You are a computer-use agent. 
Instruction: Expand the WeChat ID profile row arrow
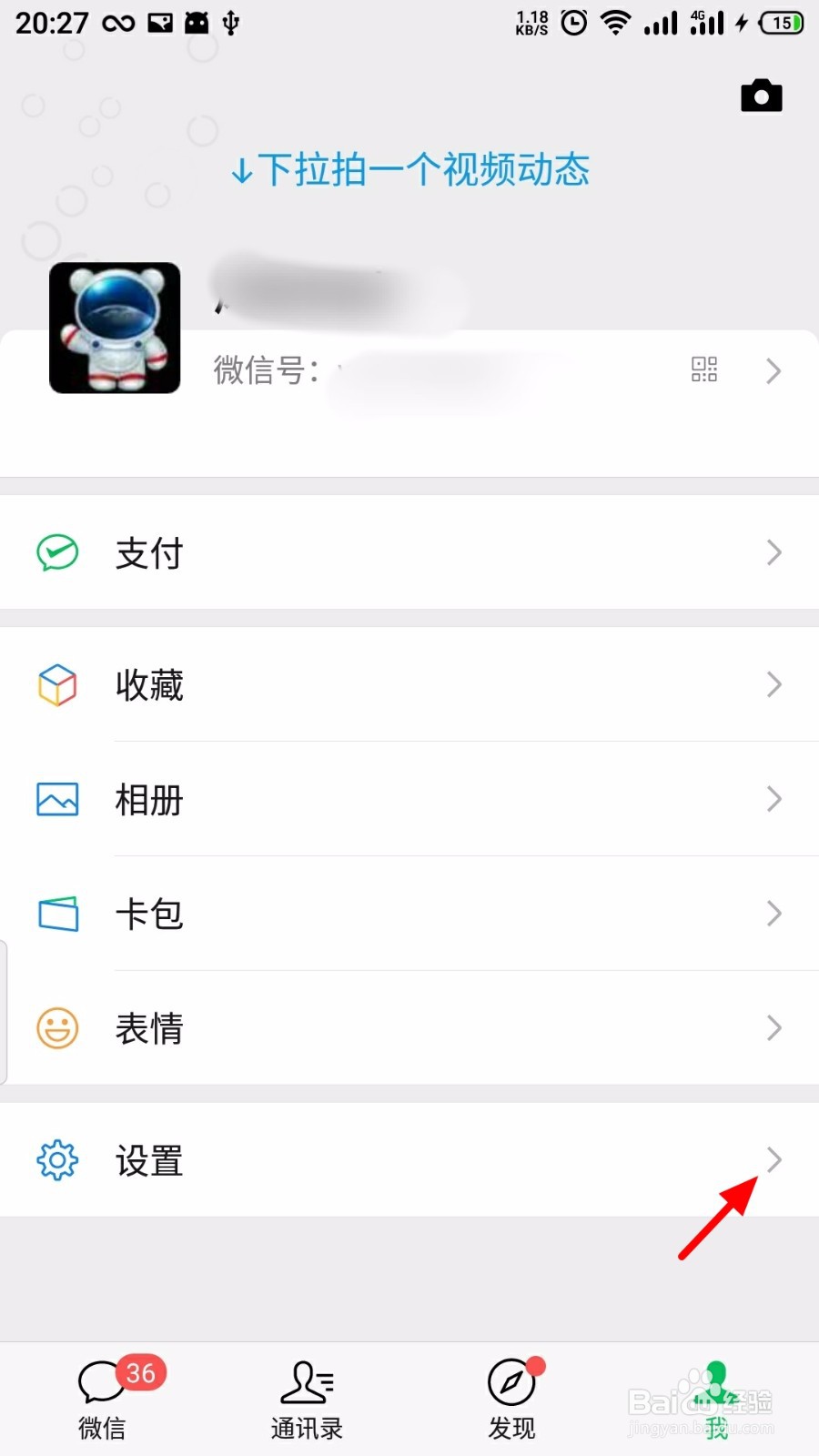773,369
